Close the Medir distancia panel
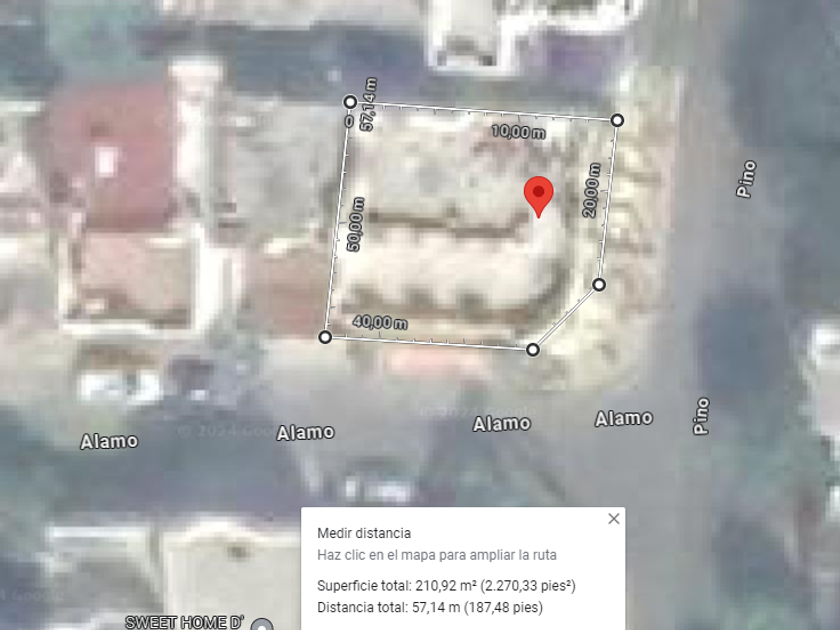The image size is (840, 630). (x=614, y=518)
